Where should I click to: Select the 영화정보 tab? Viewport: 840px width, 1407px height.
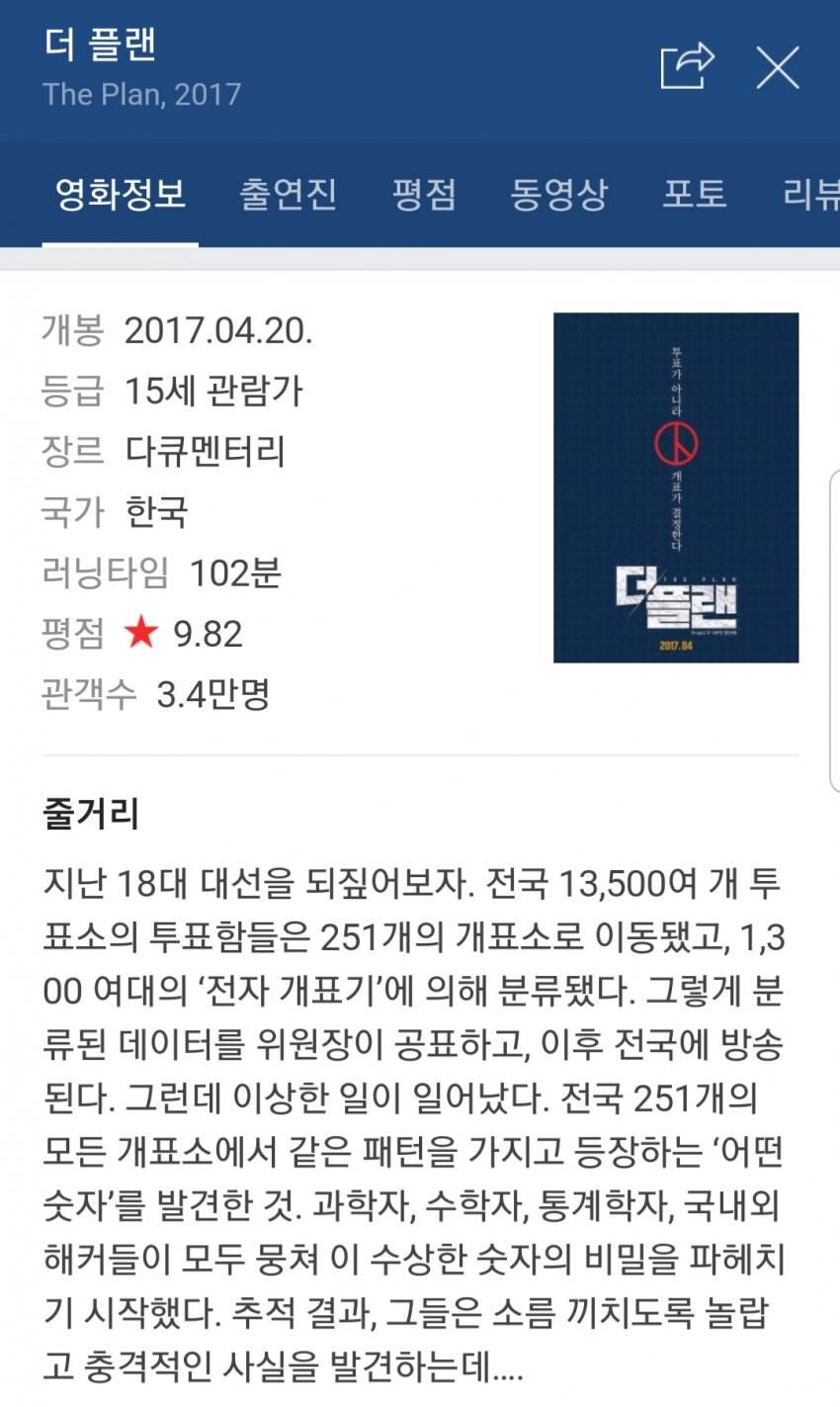(120, 194)
